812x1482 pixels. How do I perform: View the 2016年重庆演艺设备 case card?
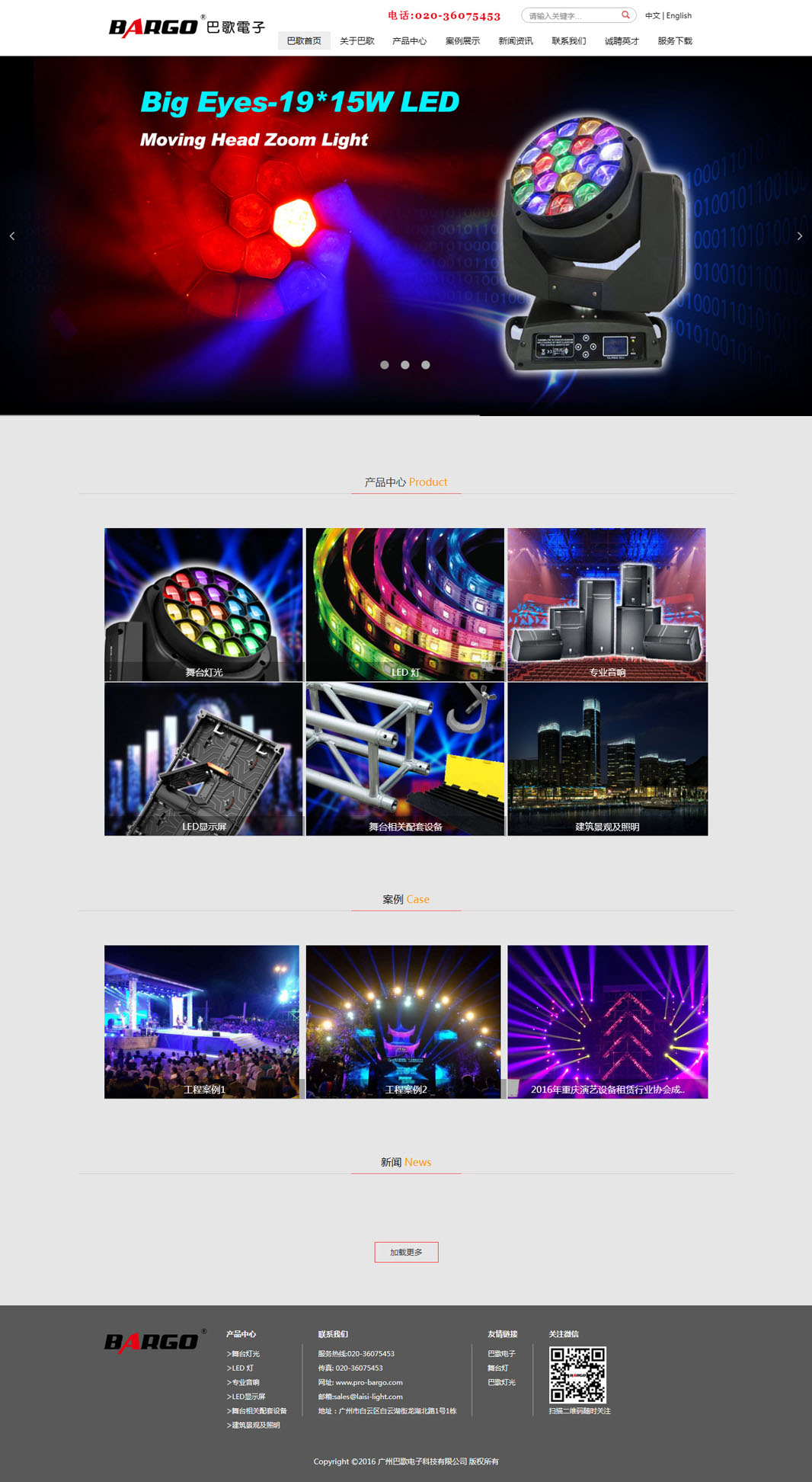point(607,1022)
